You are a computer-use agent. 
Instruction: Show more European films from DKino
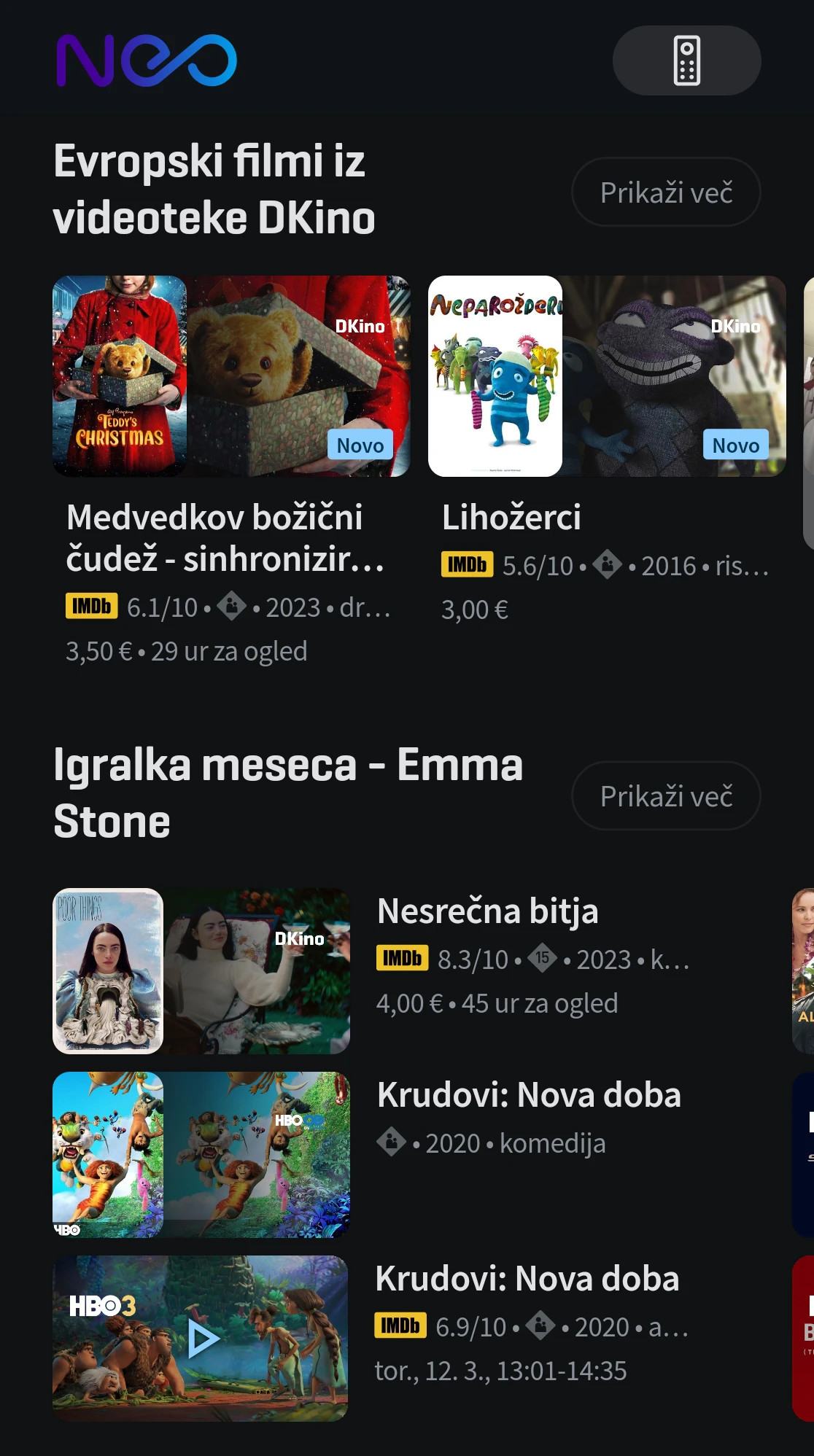click(x=666, y=192)
